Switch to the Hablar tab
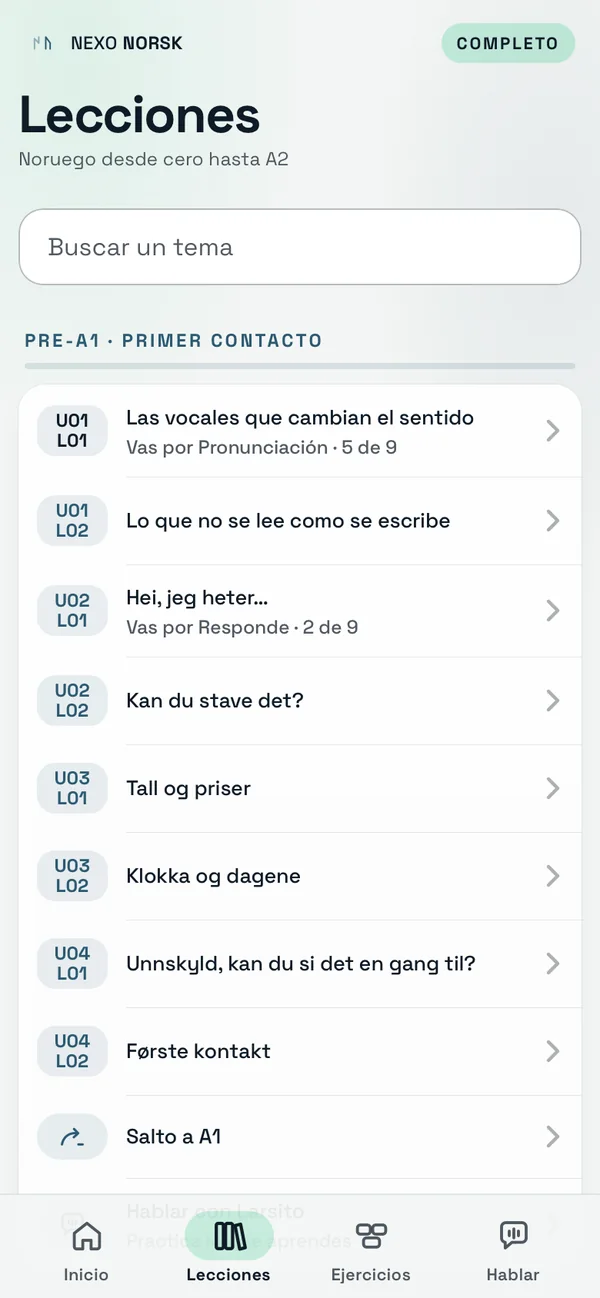Screen dimensions: 600x1298 pos(513,1250)
